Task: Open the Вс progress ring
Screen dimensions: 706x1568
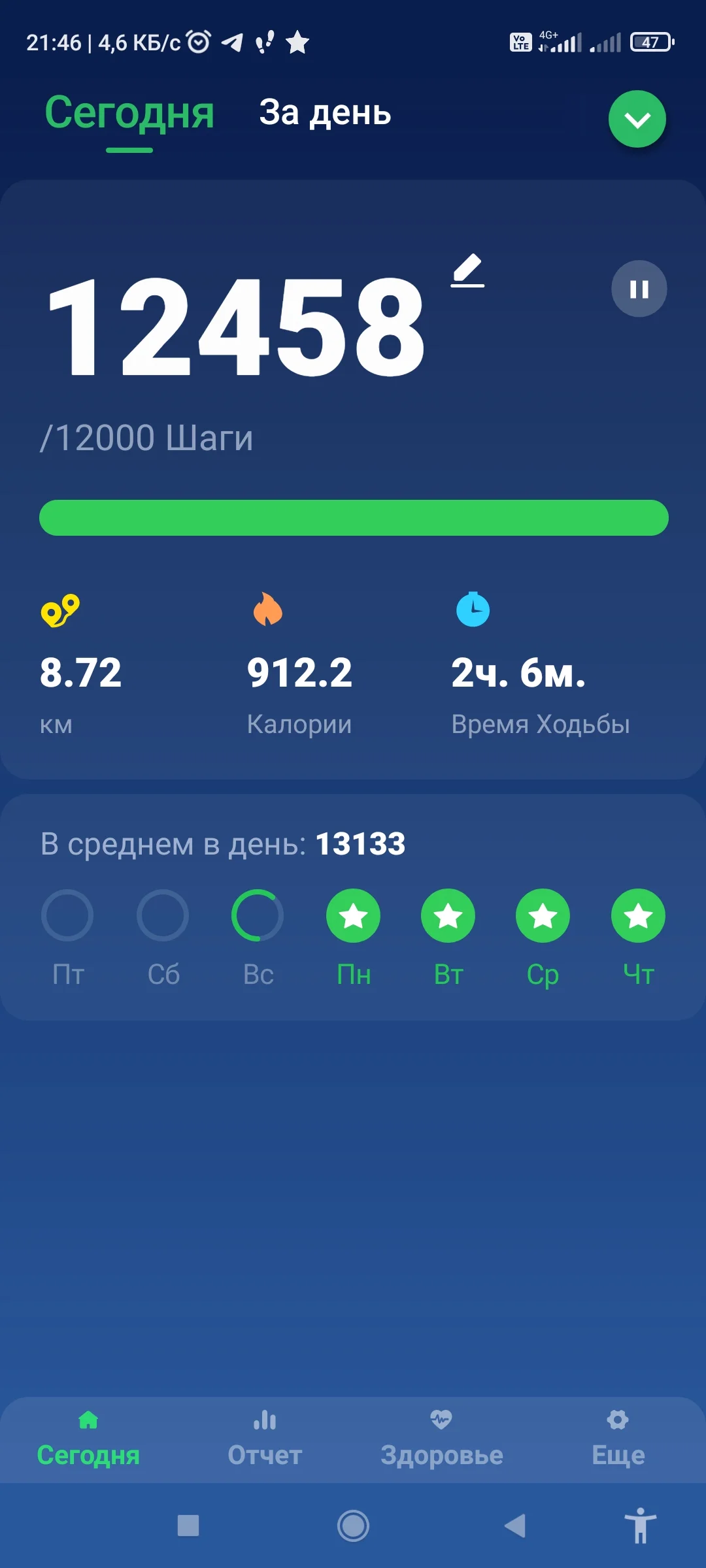Action: [x=258, y=915]
